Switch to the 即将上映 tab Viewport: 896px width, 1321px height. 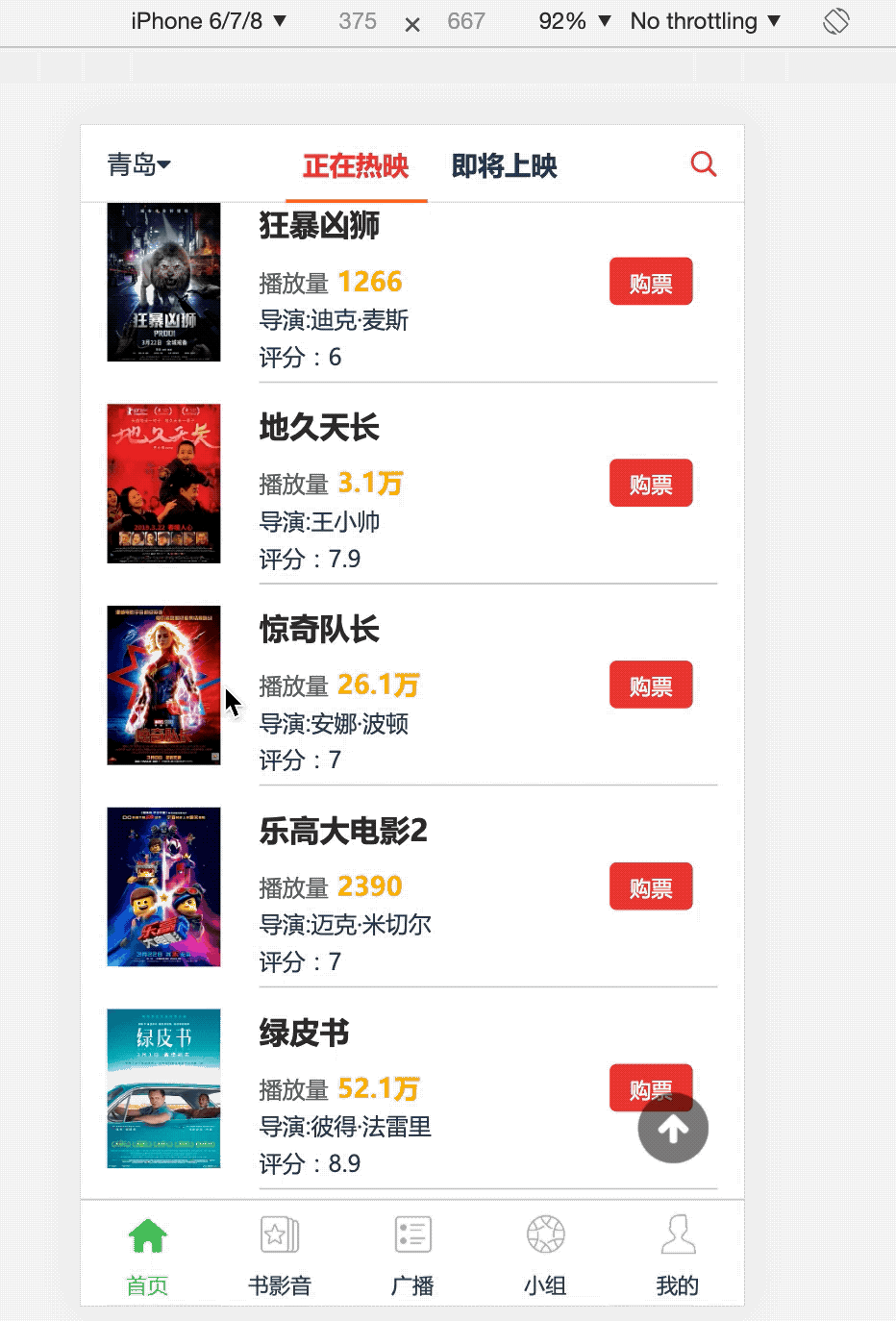[504, 166]
